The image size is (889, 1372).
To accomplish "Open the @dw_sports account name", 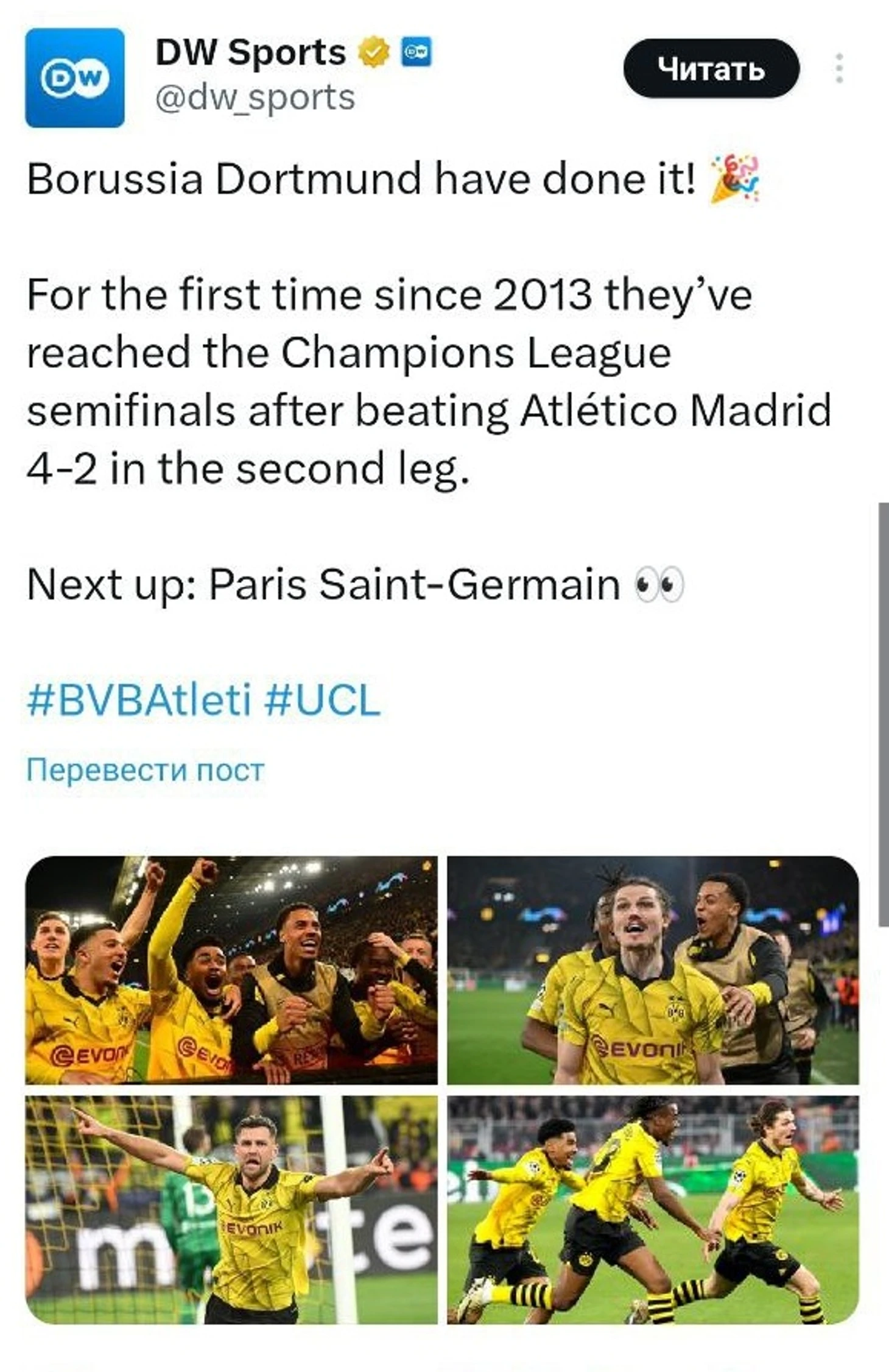I will coord(255,97).
